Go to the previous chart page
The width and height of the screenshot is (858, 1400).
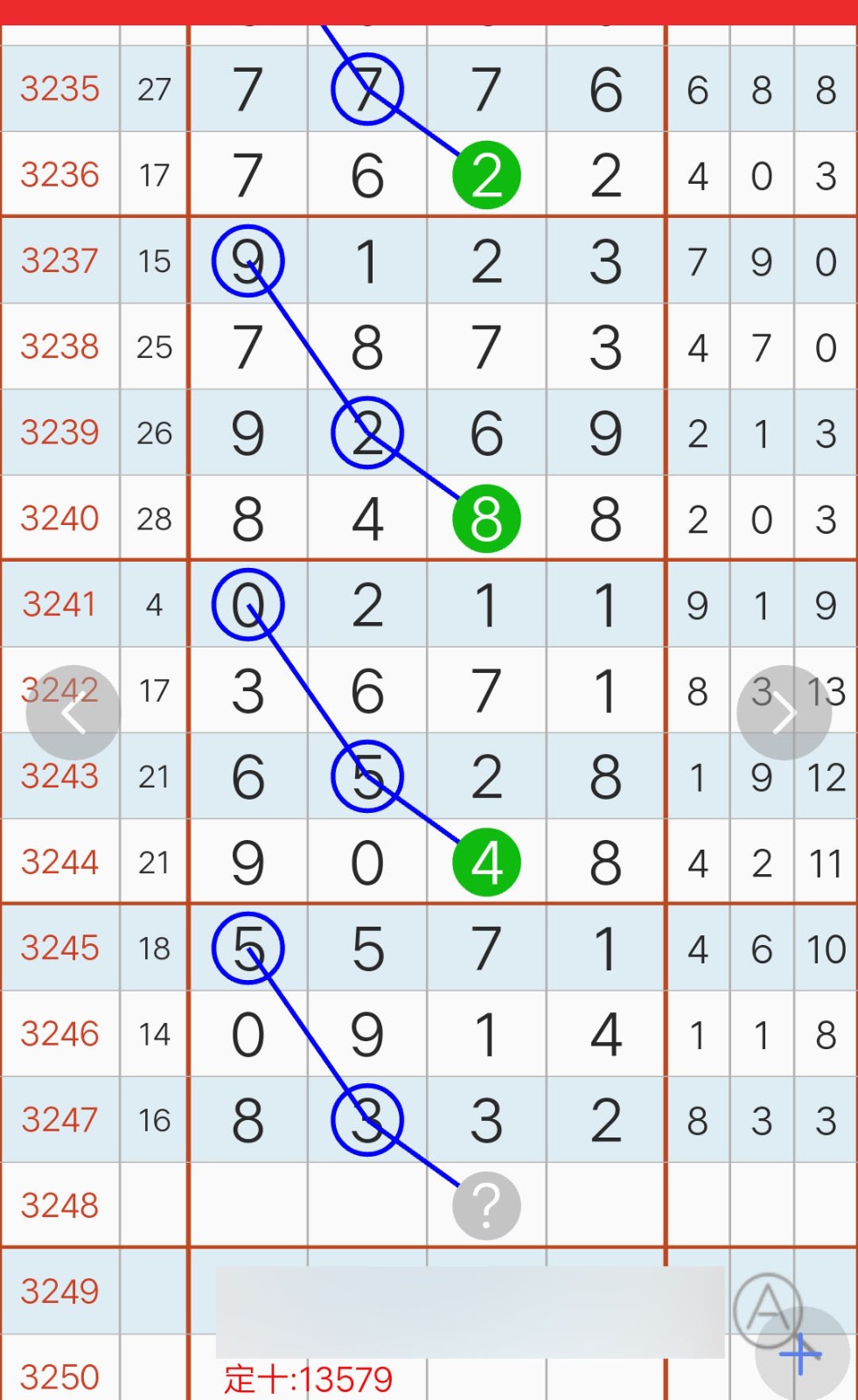pos(73,713)
